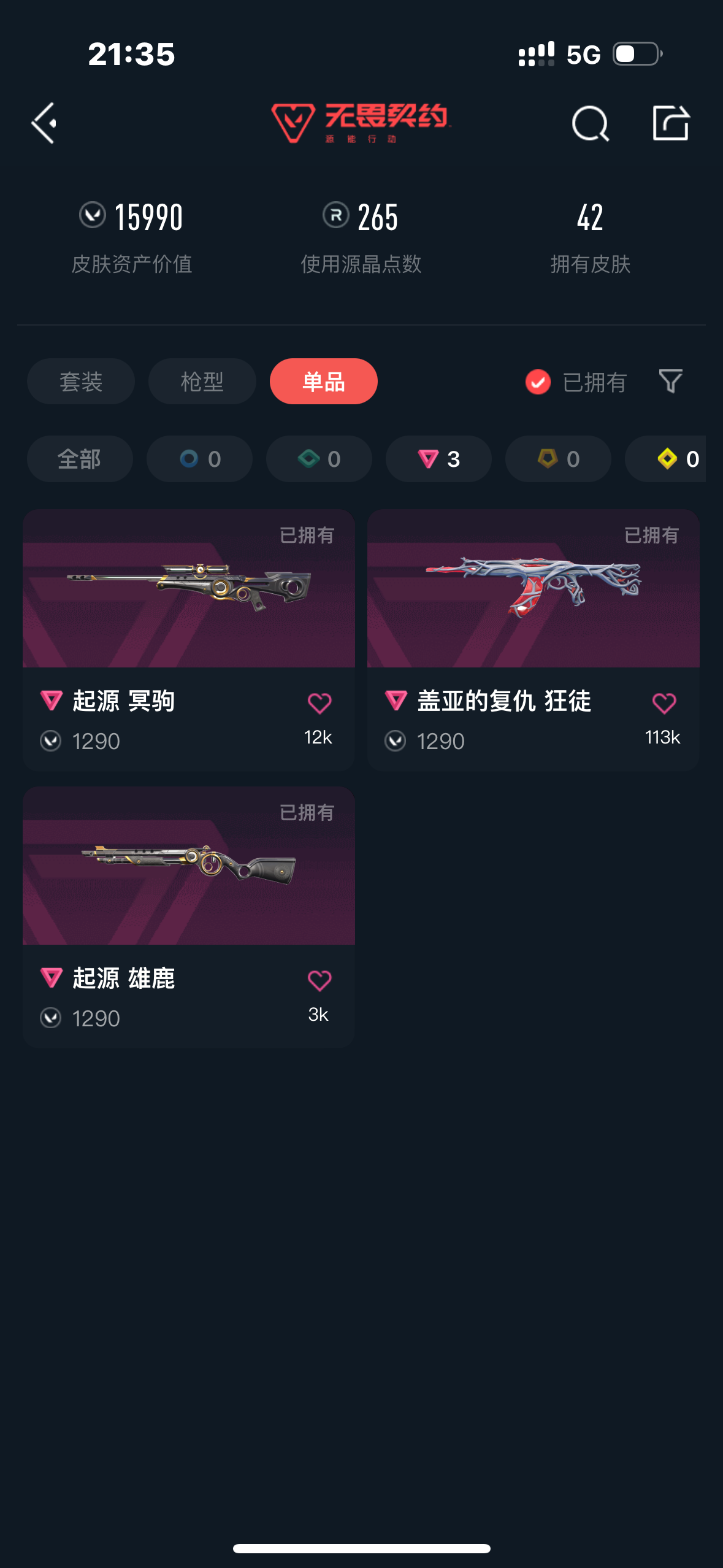
Task: Open the funnel filter options
Action: click(670, 382)
